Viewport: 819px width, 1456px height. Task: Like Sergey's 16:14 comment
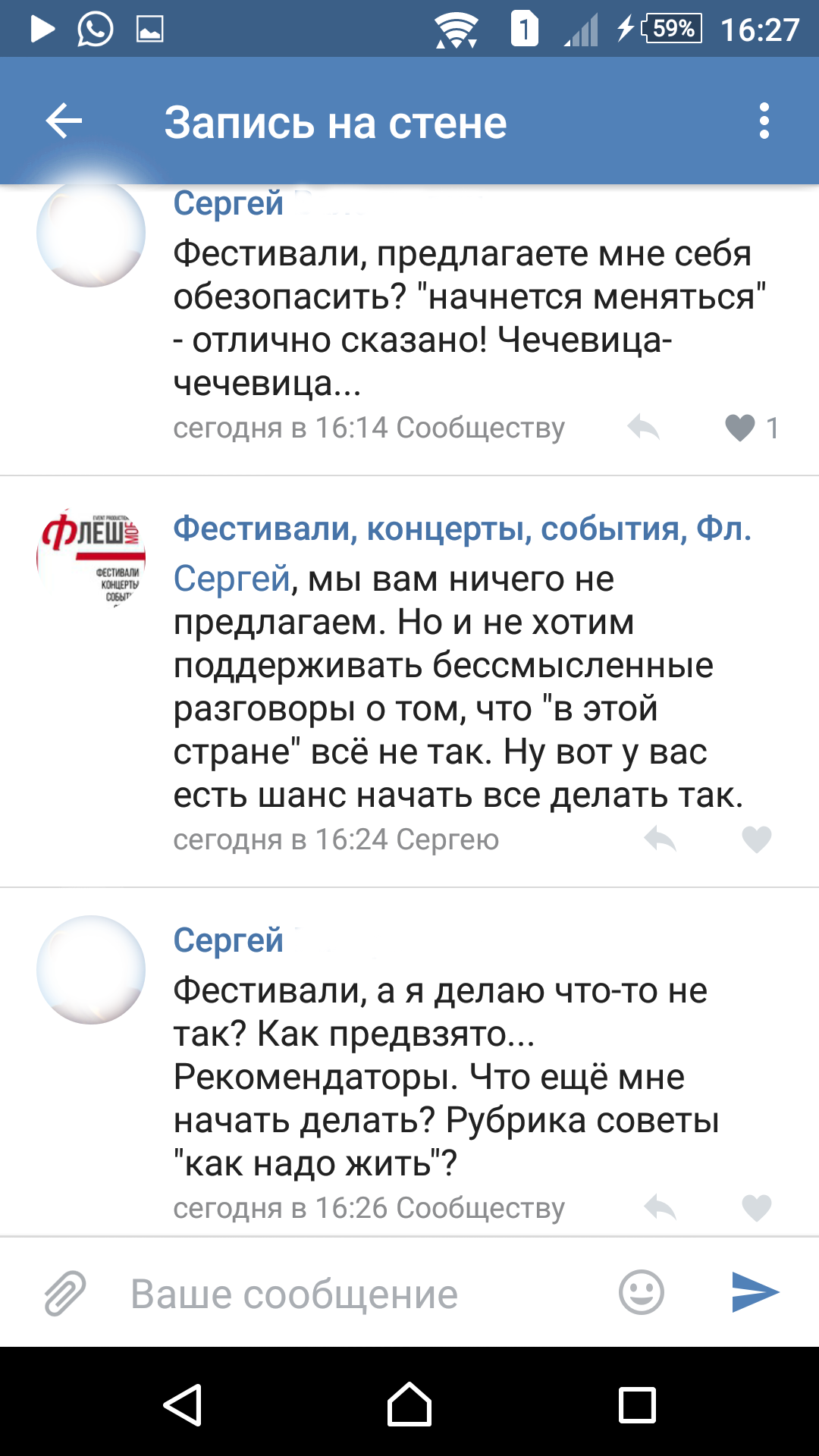(740, 428)
